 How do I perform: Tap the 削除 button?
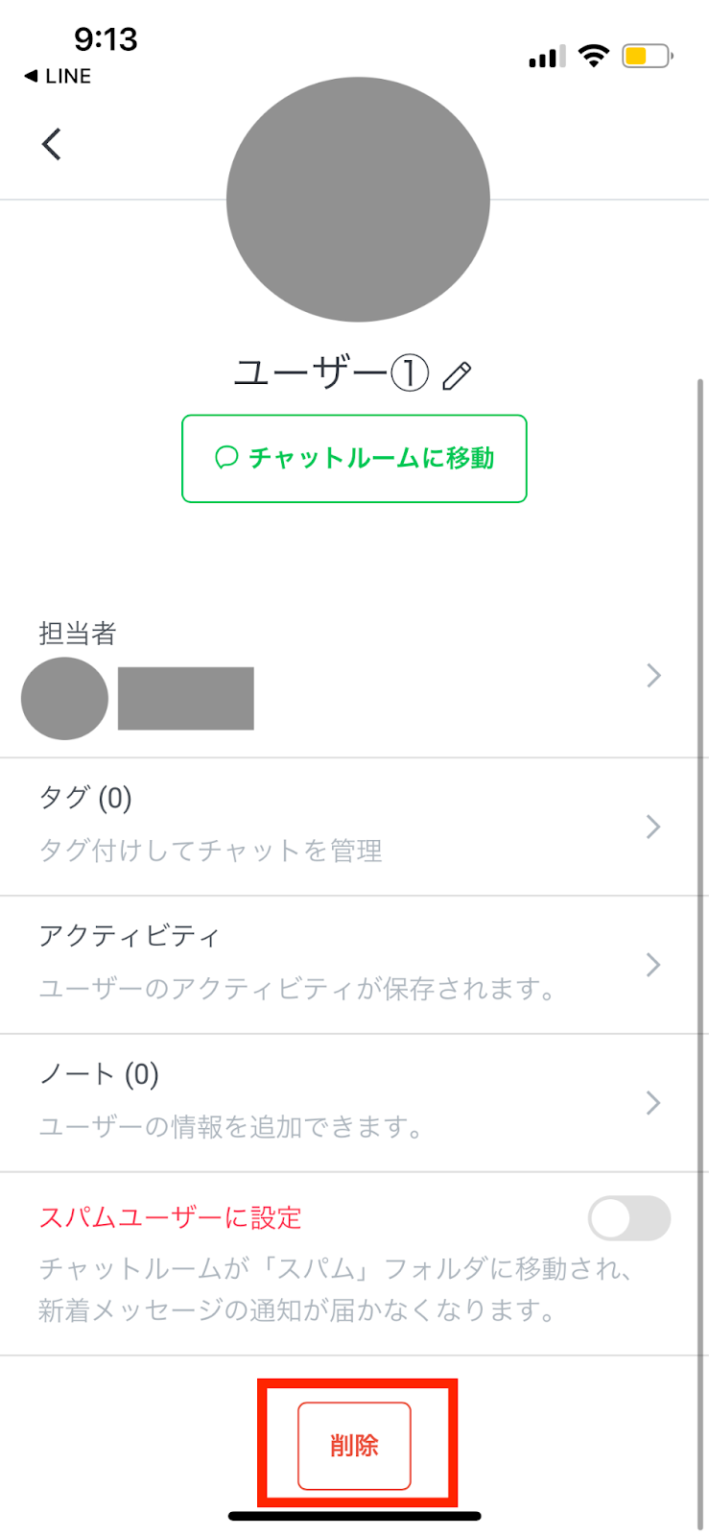[x=354, y=1446]
